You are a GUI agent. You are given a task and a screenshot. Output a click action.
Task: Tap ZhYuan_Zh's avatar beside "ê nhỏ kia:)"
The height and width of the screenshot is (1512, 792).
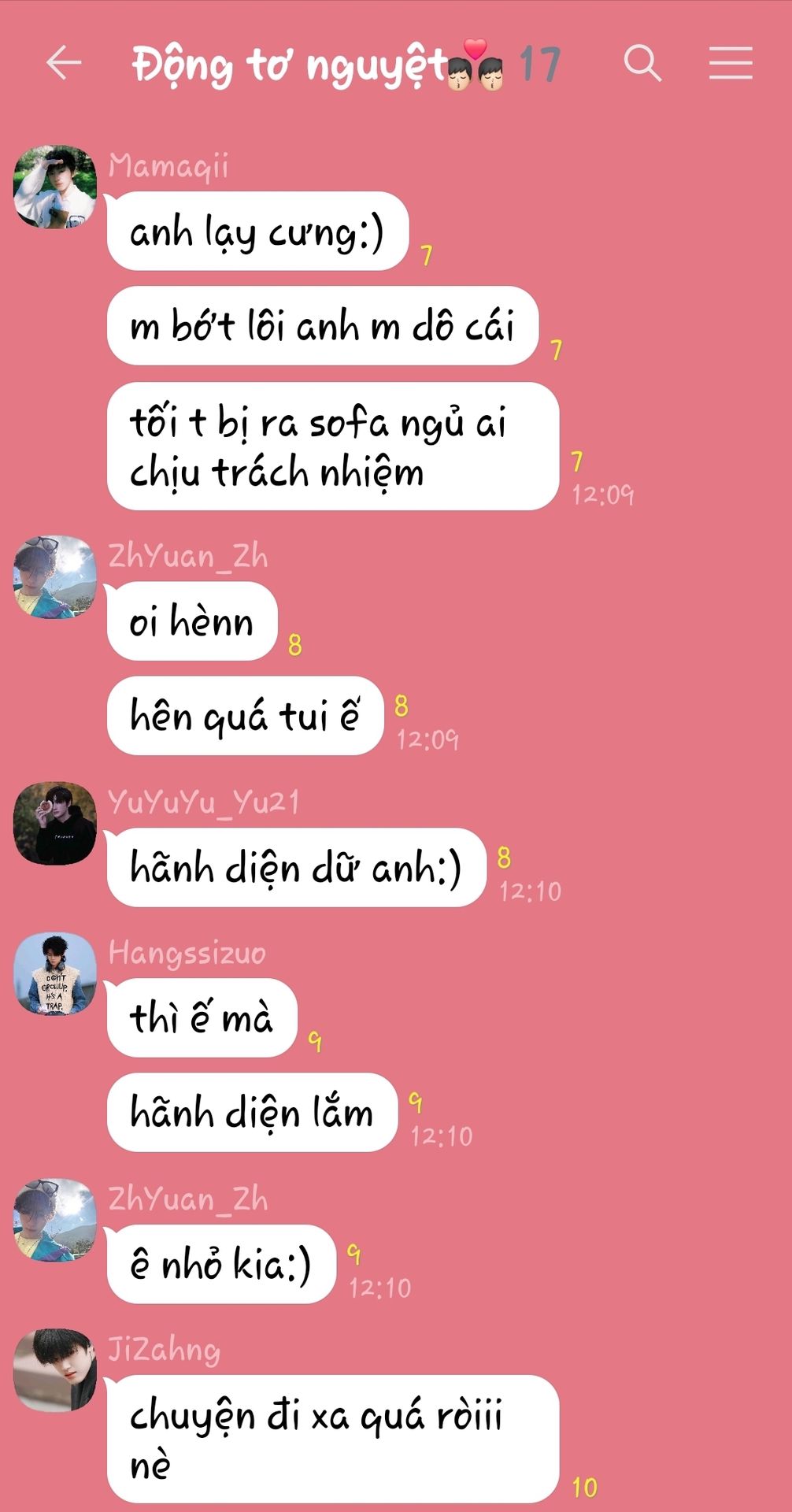[55, 1220]
